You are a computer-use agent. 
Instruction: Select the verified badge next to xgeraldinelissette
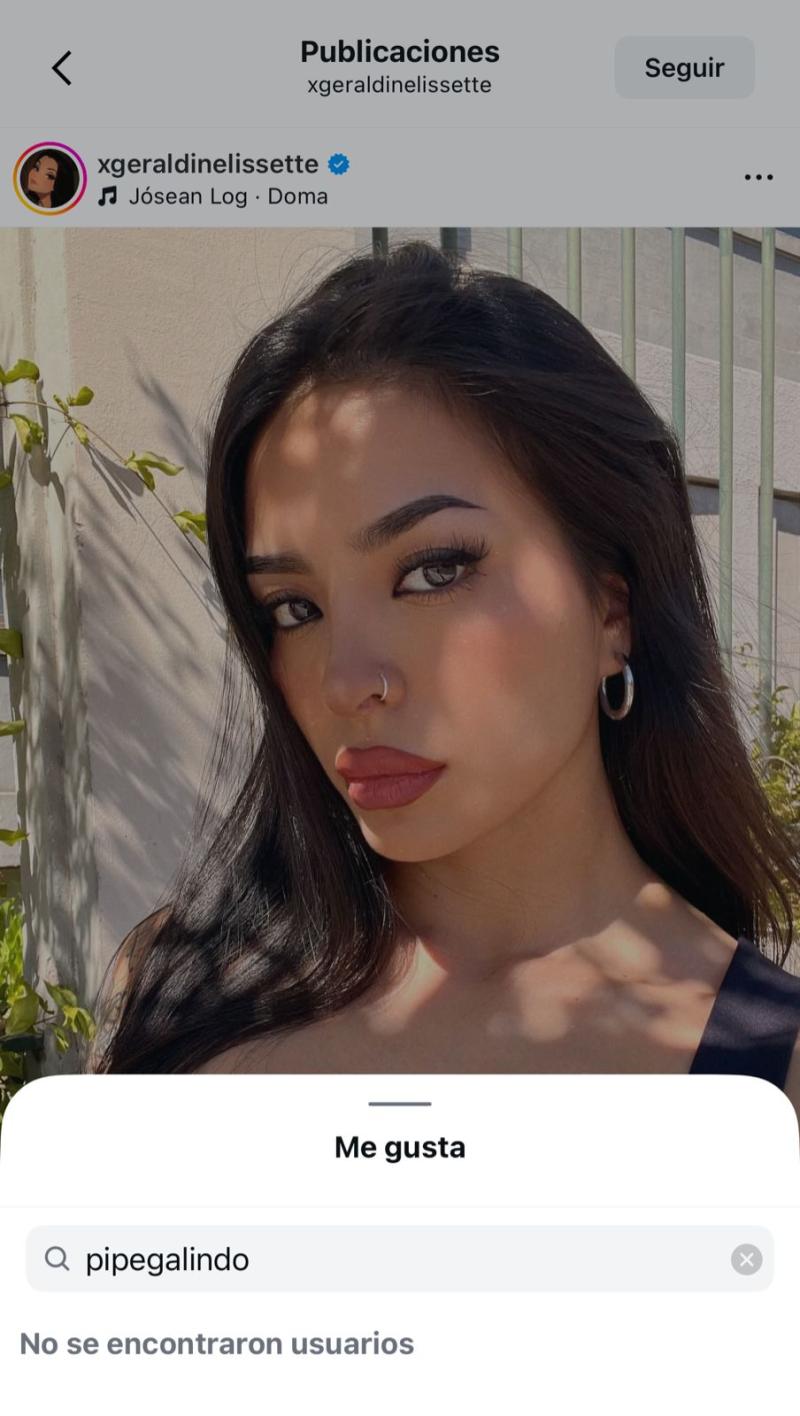[x=339, y=164]
